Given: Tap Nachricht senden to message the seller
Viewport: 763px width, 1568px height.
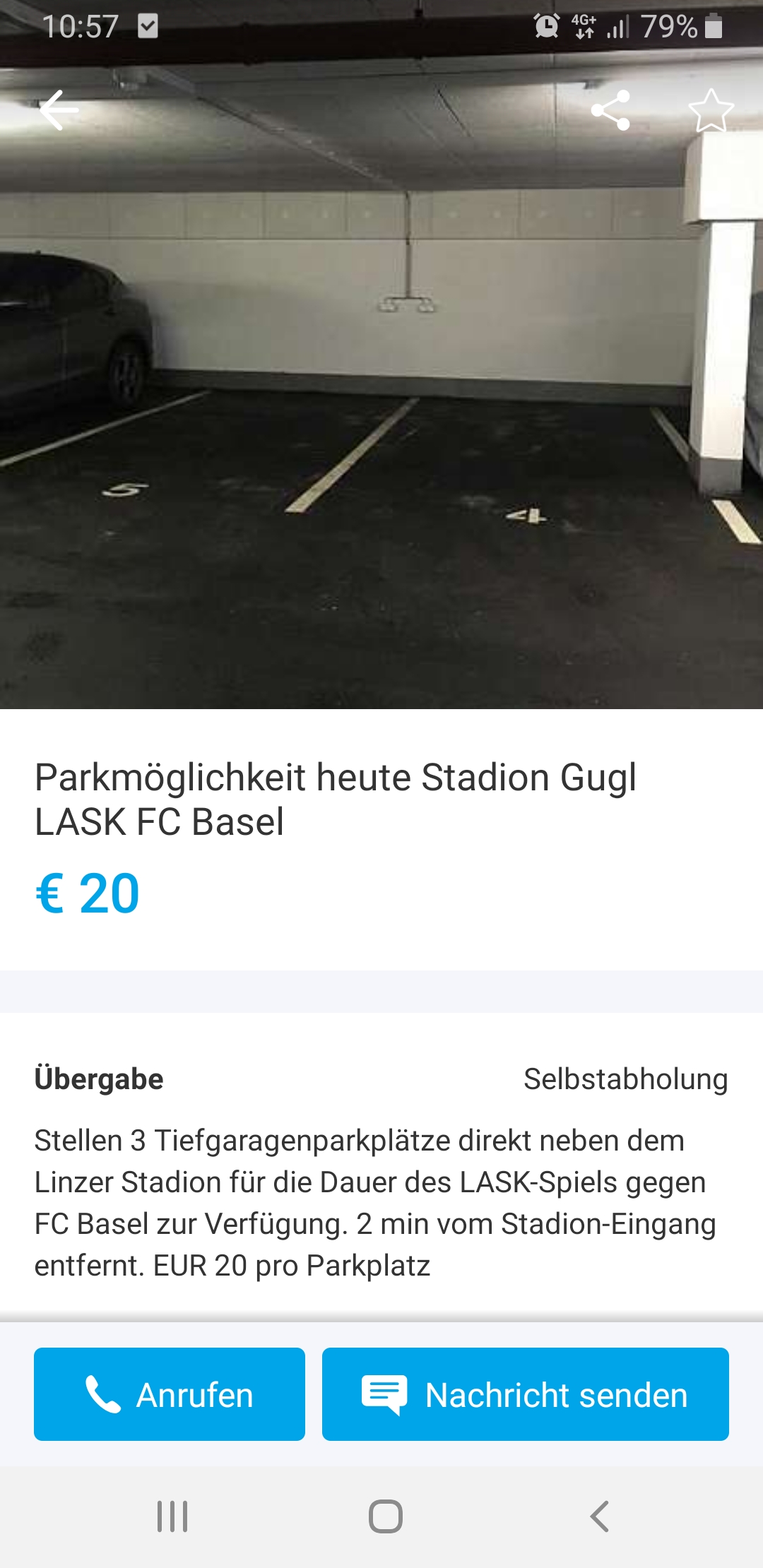Looking at the screenshot, I should tap(526, 1394).
